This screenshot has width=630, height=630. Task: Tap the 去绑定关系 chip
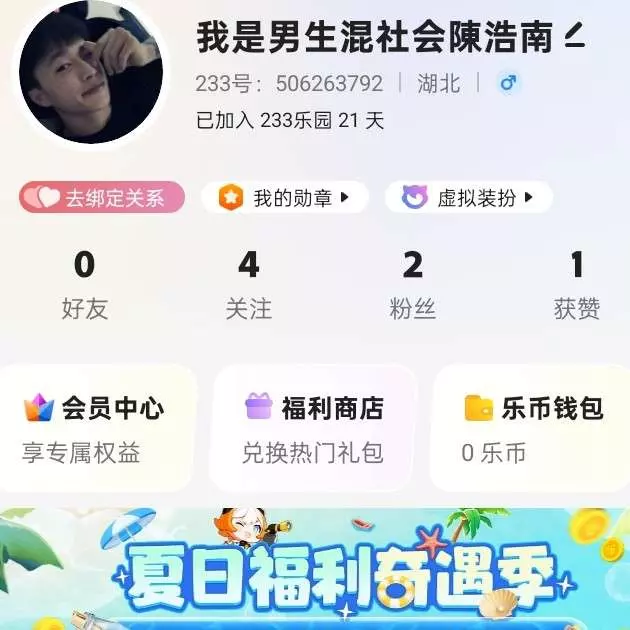pos(102,198)
